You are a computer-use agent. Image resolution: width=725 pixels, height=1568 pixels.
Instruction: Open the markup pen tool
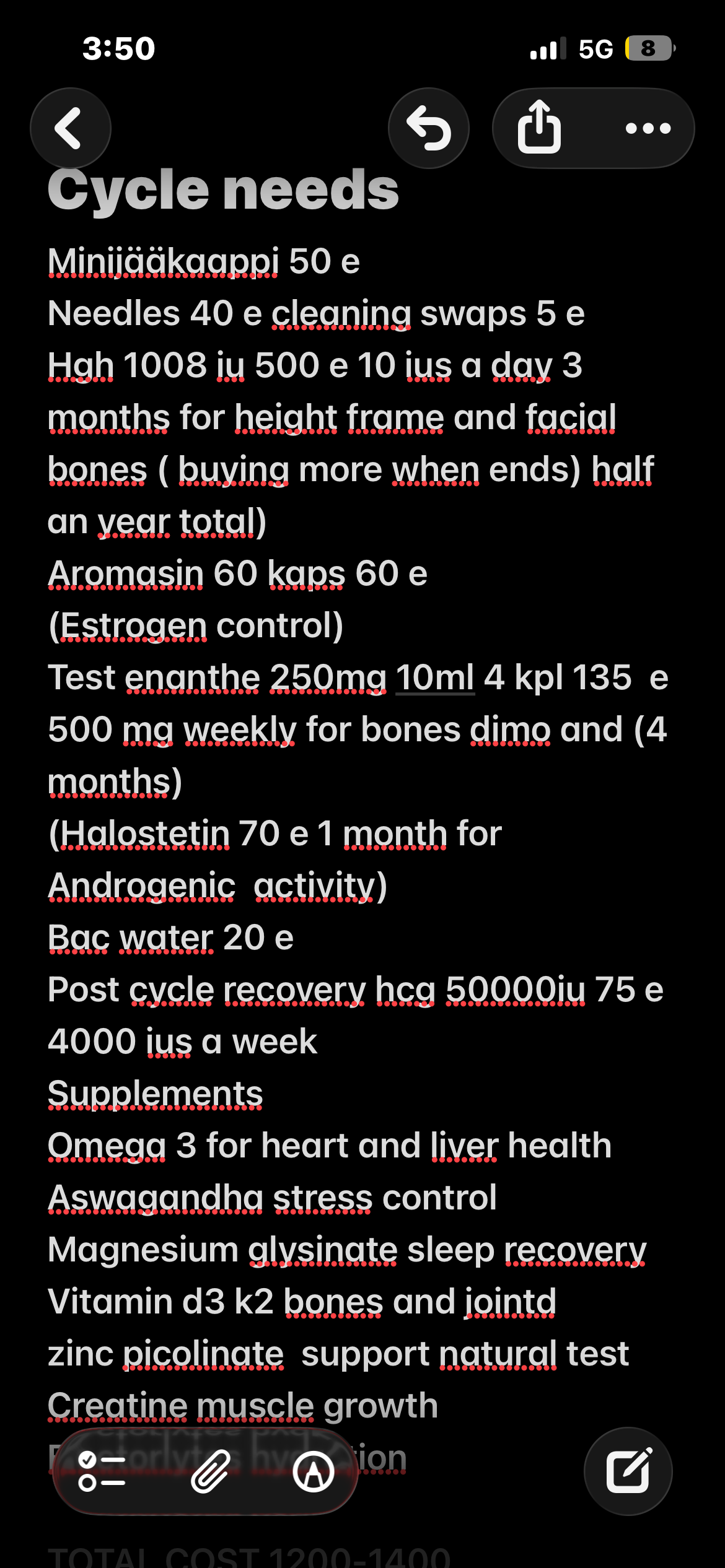(314, 1471)
